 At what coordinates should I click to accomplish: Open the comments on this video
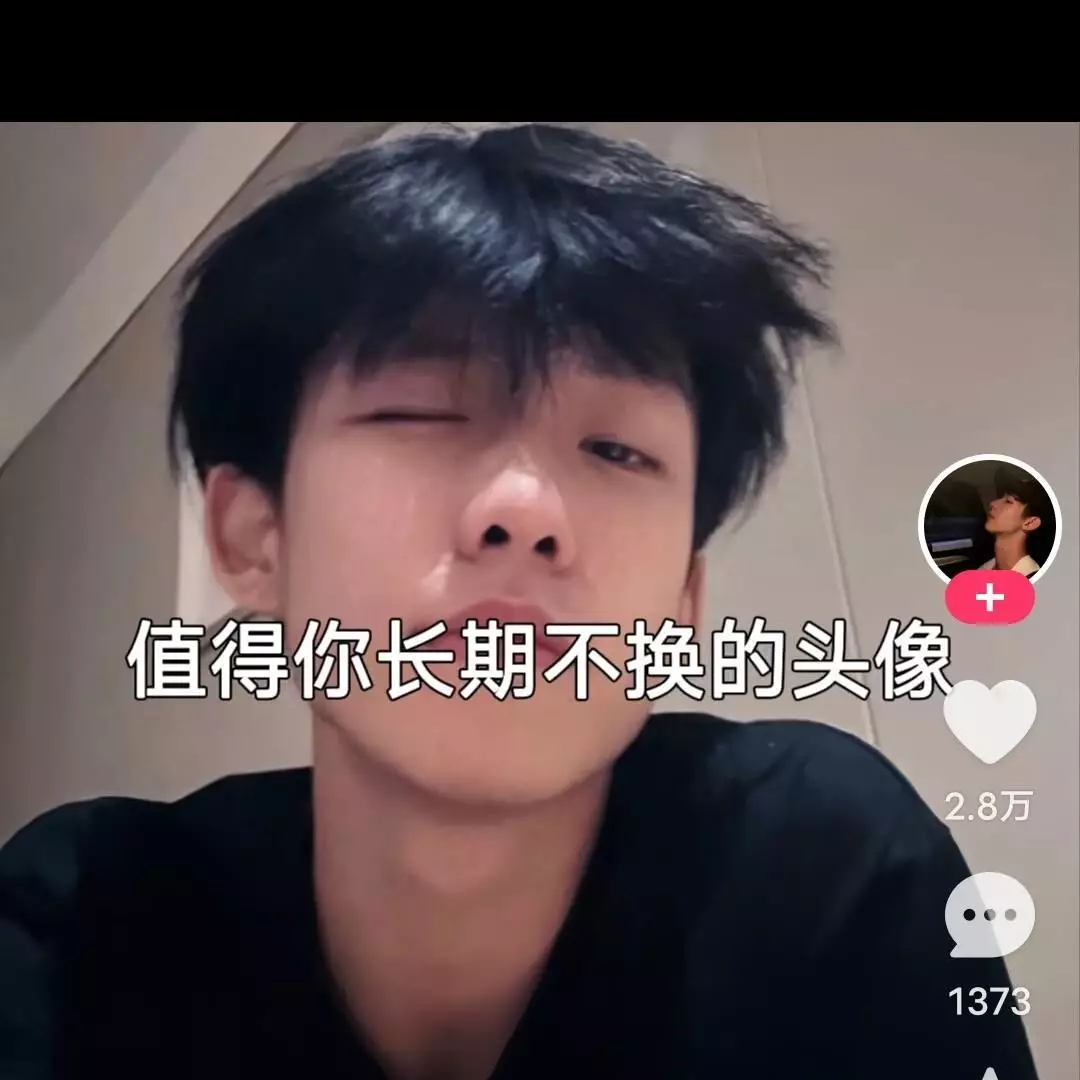click(989, 914)
